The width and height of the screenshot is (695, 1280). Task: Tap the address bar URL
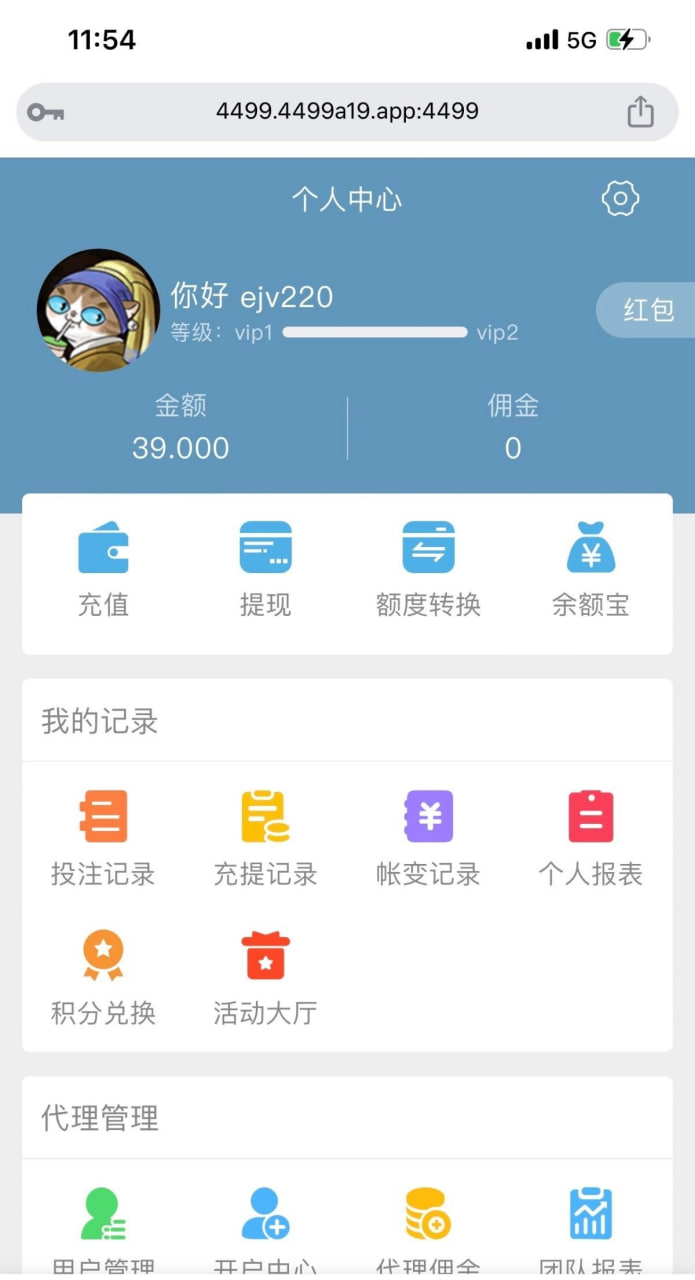347,112
